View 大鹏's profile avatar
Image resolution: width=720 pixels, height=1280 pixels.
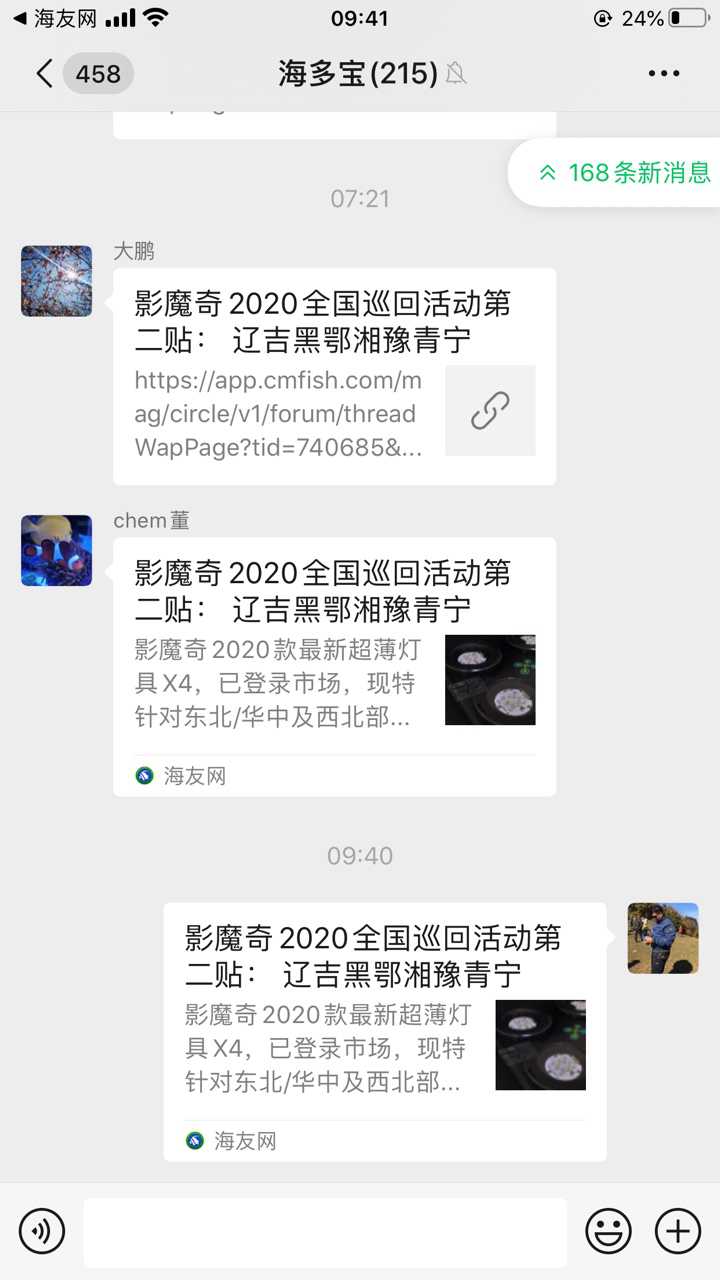point(57,281)
